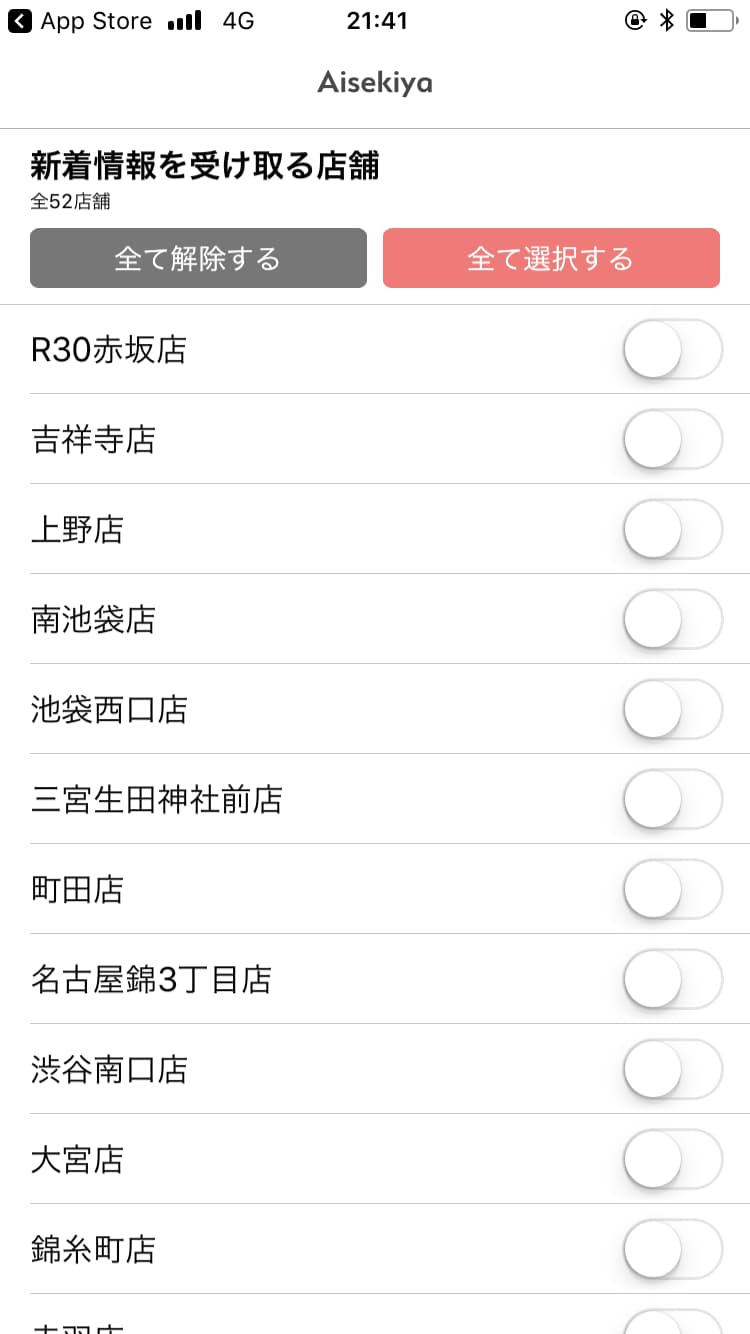Toggle 三宮生田神社前店 on
Image resolution: width=750 pixels, height=1334 pixels.
(673, 799)
